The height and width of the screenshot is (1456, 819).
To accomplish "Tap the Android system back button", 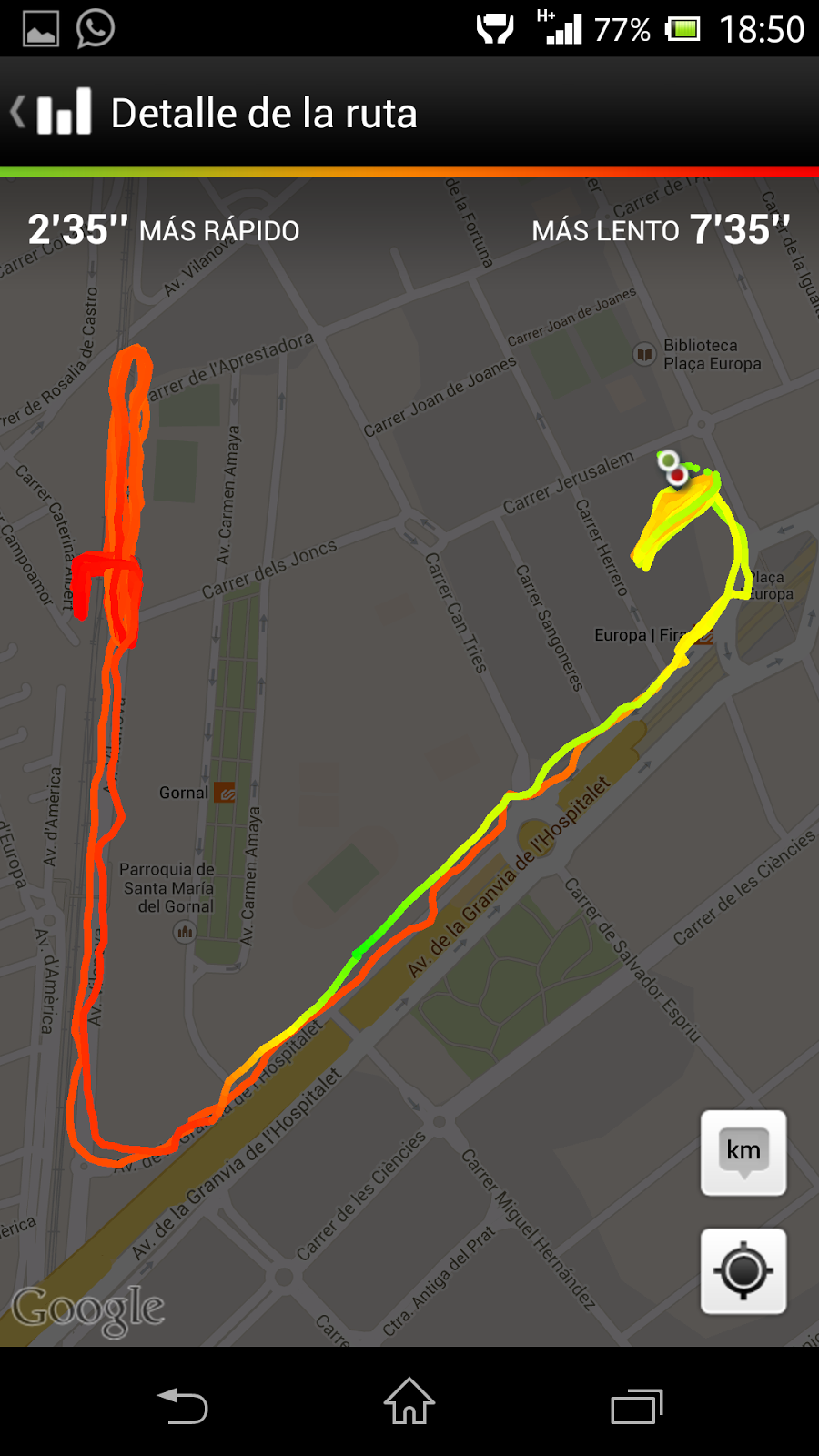I will click(x=183, y=1406).
